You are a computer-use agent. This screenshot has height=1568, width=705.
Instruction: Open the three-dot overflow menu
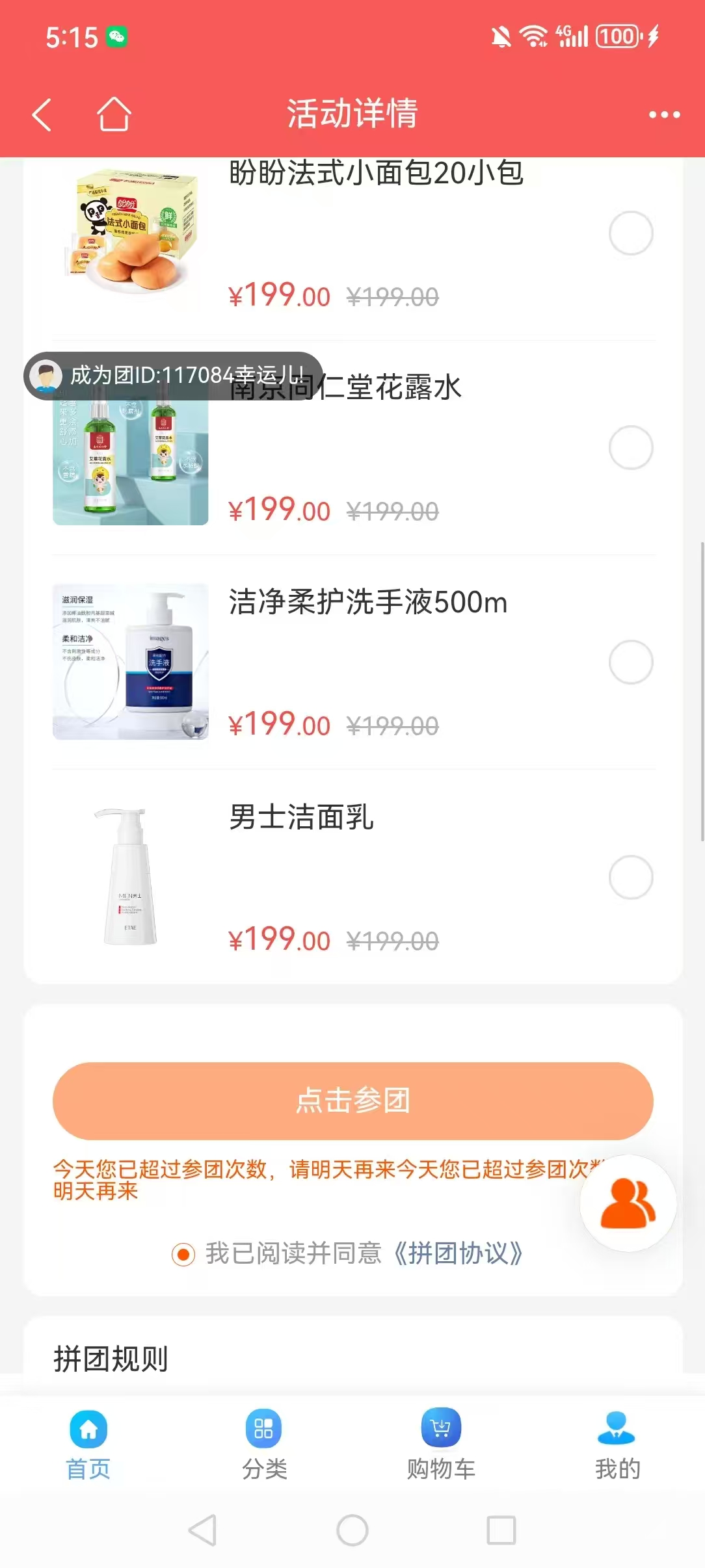point(664,115)
